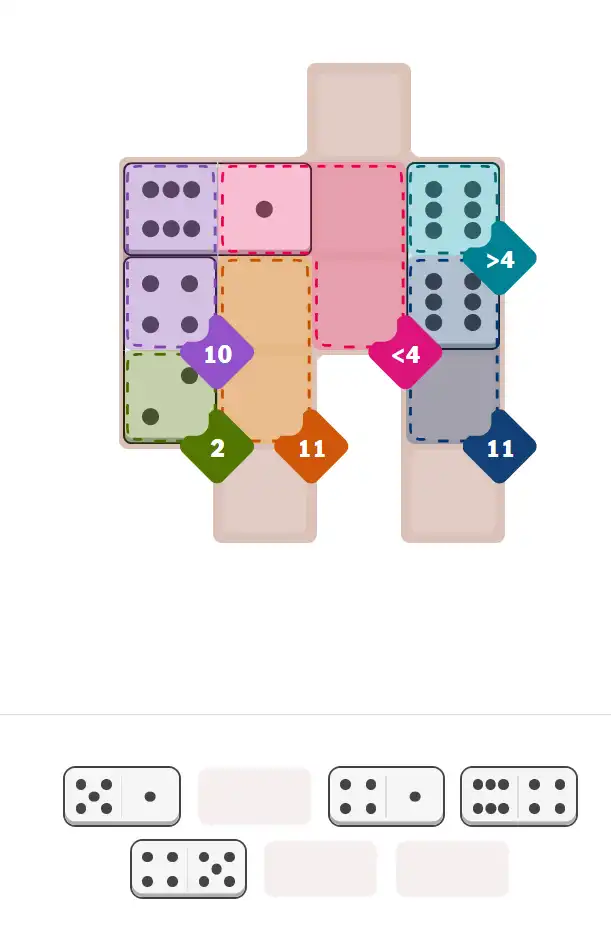Choose the 4-5 domino in the tray
This screenshot has height=929, width=611.
[x=188, y=868]
